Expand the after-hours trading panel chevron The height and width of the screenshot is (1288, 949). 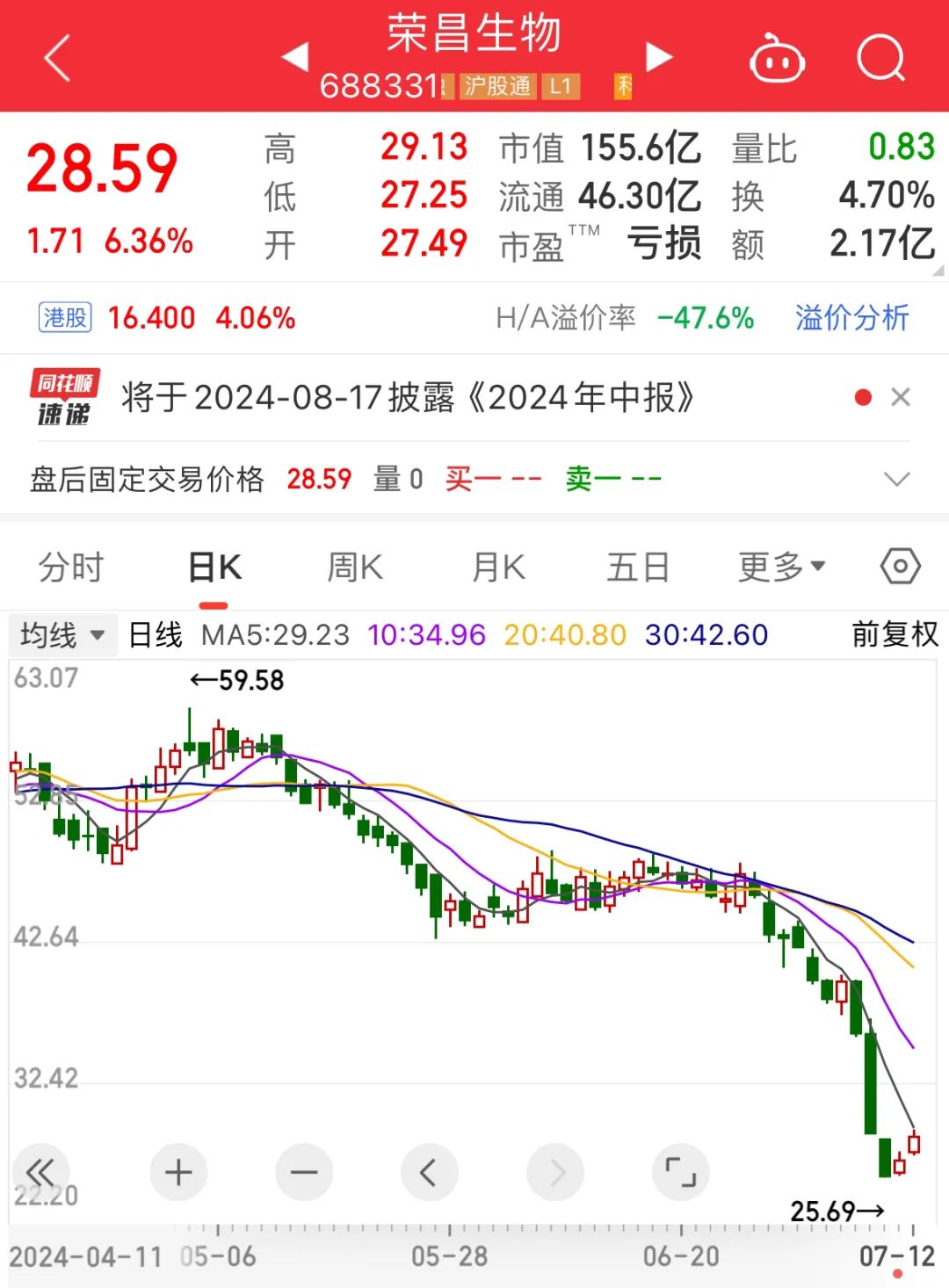coord(896,480)
